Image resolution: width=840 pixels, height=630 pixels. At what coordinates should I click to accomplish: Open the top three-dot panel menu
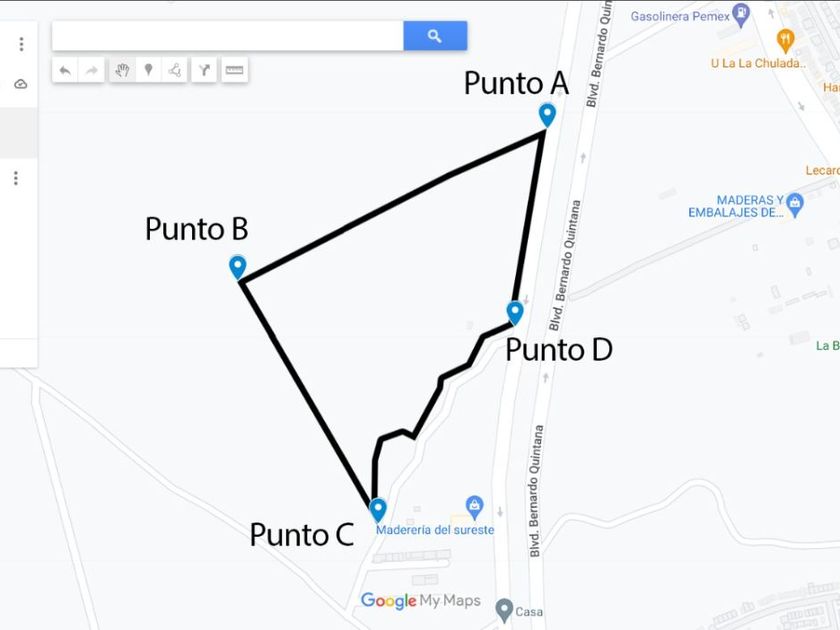21,44
